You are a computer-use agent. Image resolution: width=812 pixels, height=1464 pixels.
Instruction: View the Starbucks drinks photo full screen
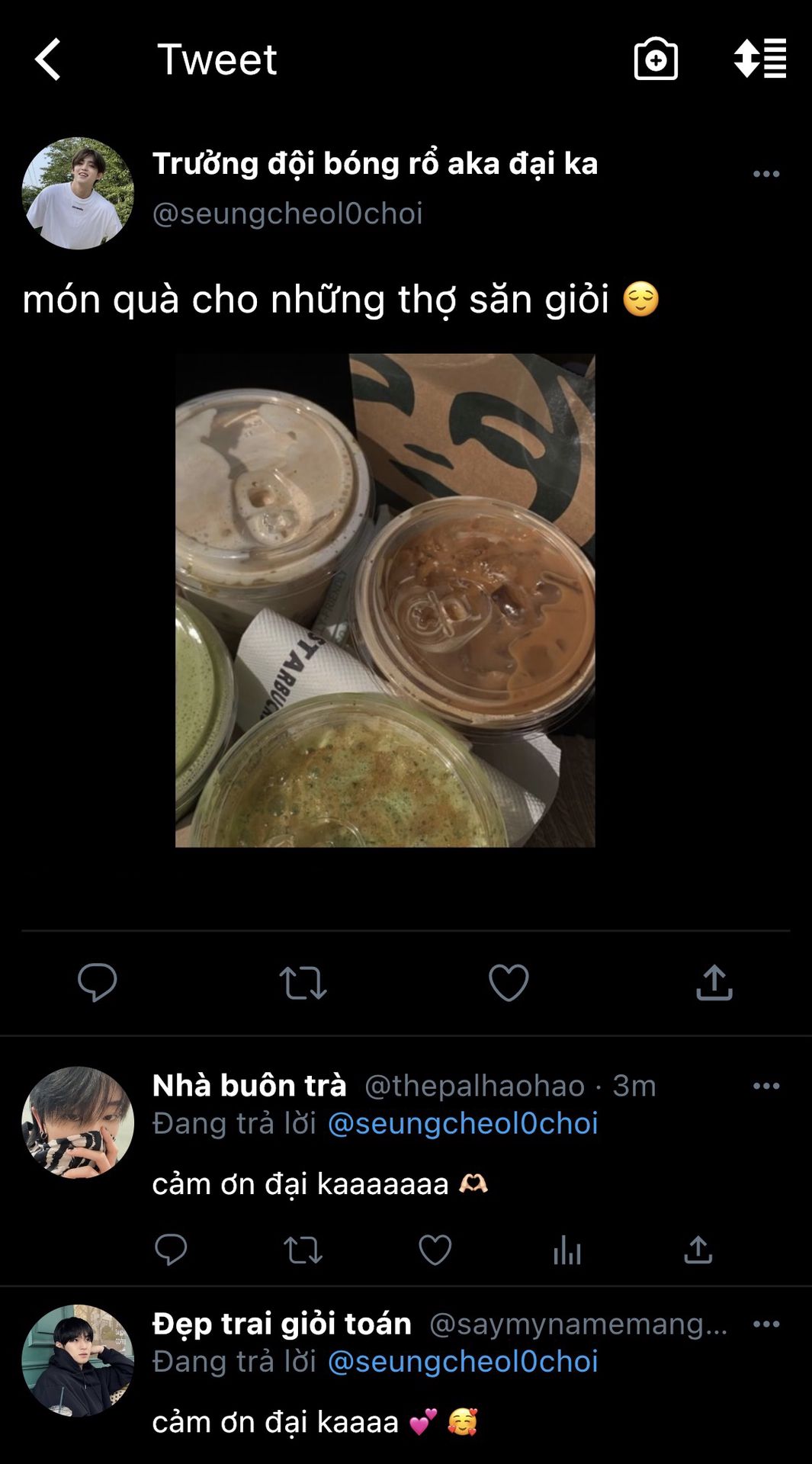pos(385,600)
